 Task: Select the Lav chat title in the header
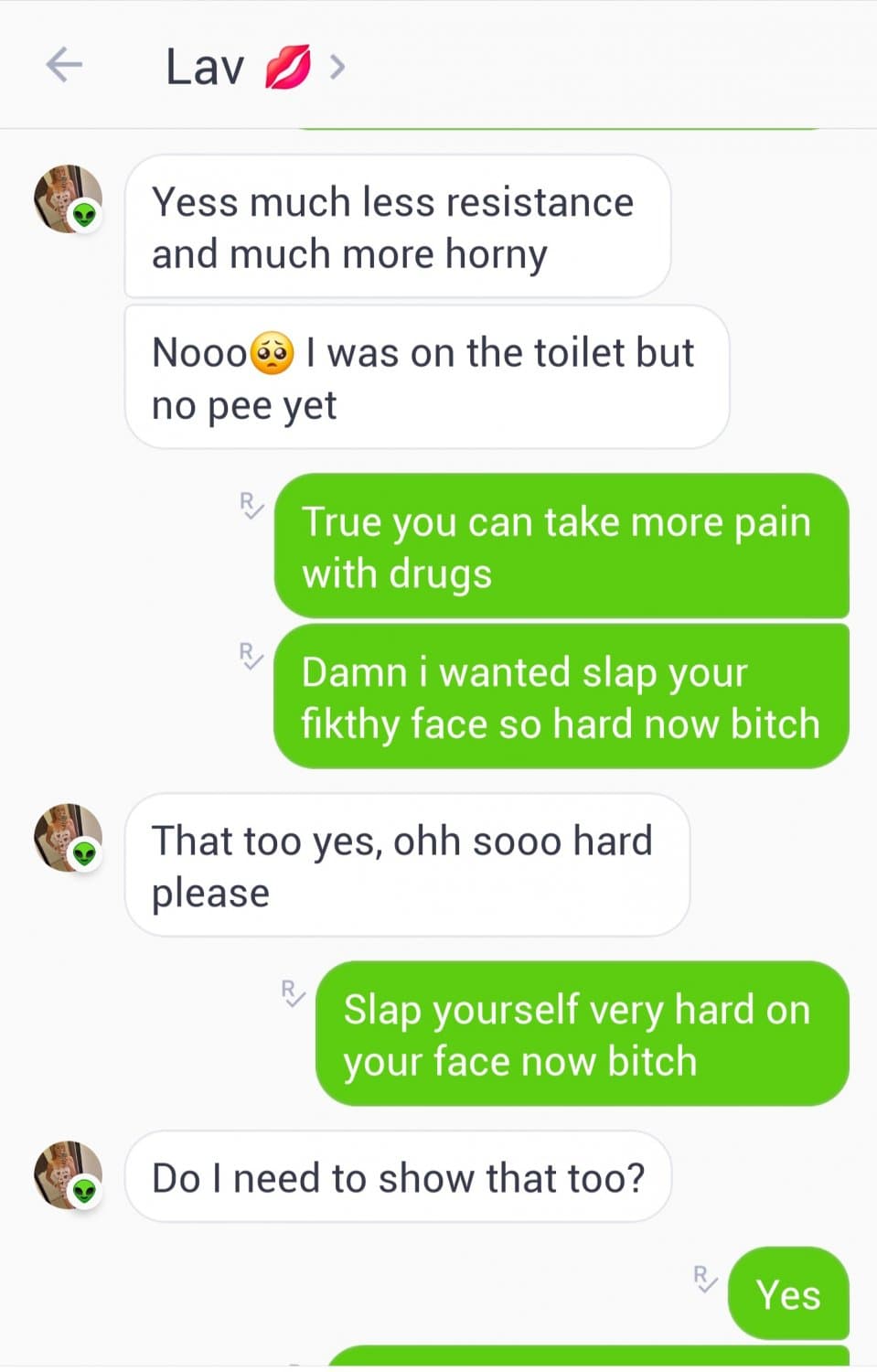[205, 64]
